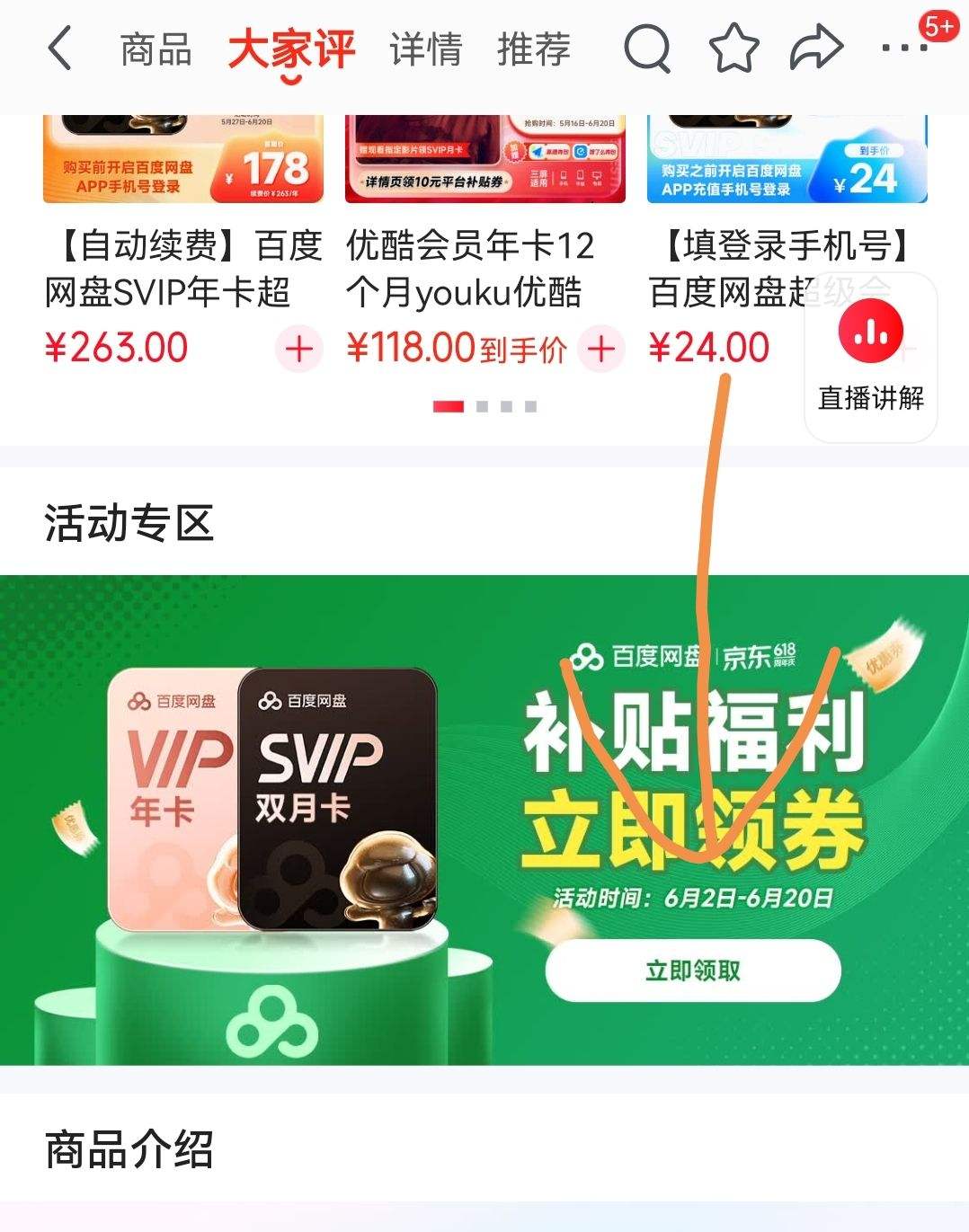This screenshot has height=1232, width=969.
Task: Switch to the 详情 tab
Action: (x=425, y=49)
